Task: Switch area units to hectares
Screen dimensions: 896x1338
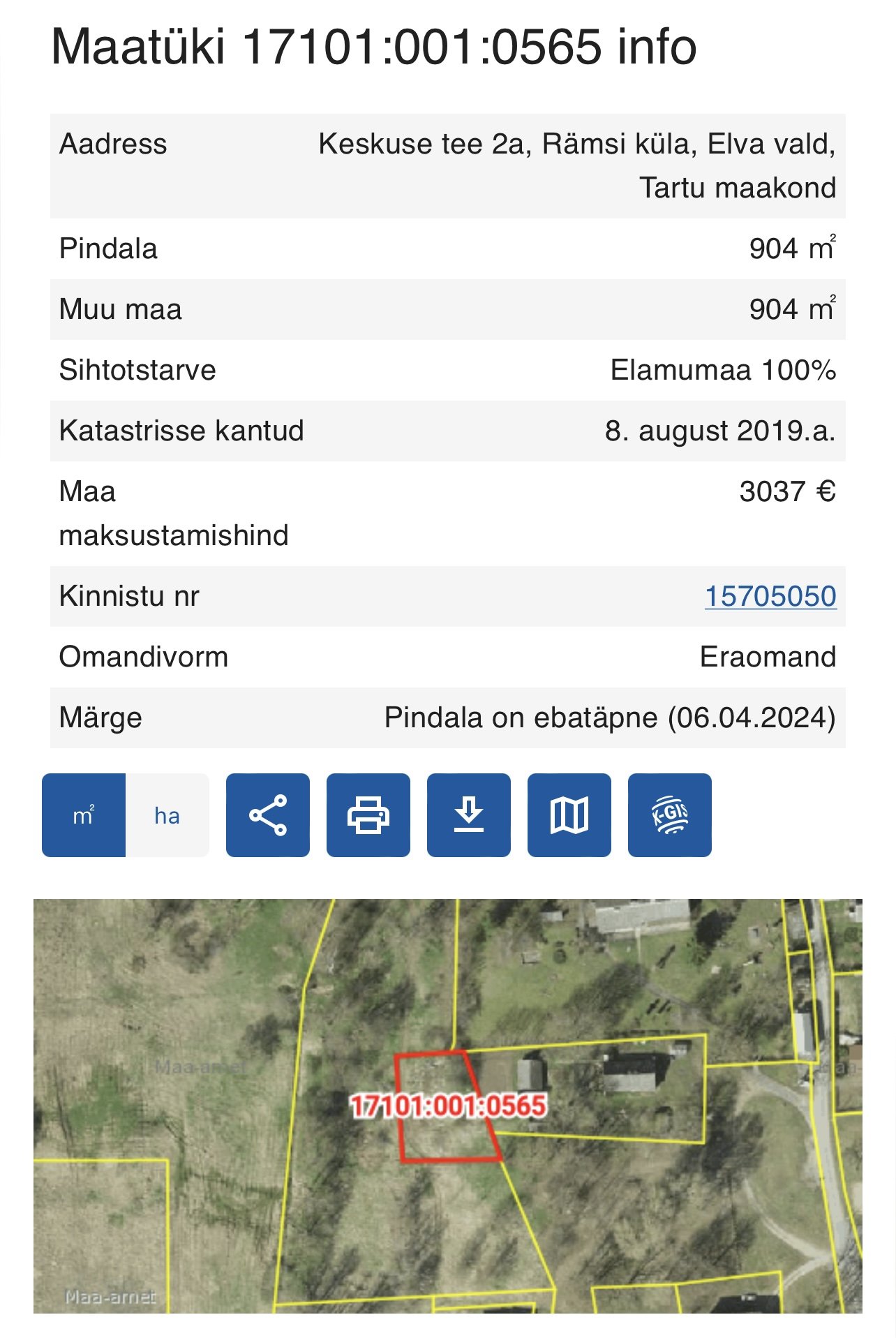Action: point(167,815)
